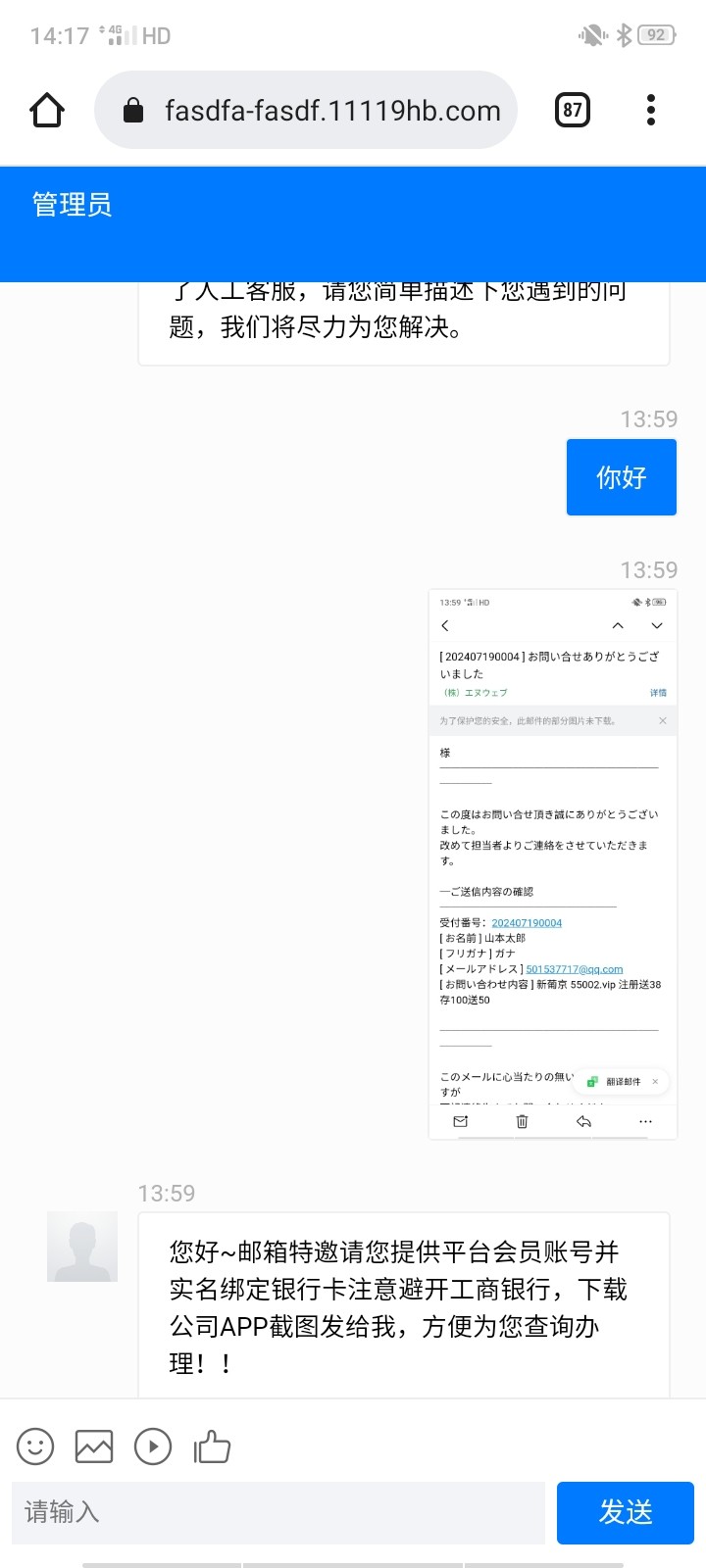The image size is (706, 1568).
Task: Tap the video play icon in chat toolbar
Action: tap(153, 1446)
